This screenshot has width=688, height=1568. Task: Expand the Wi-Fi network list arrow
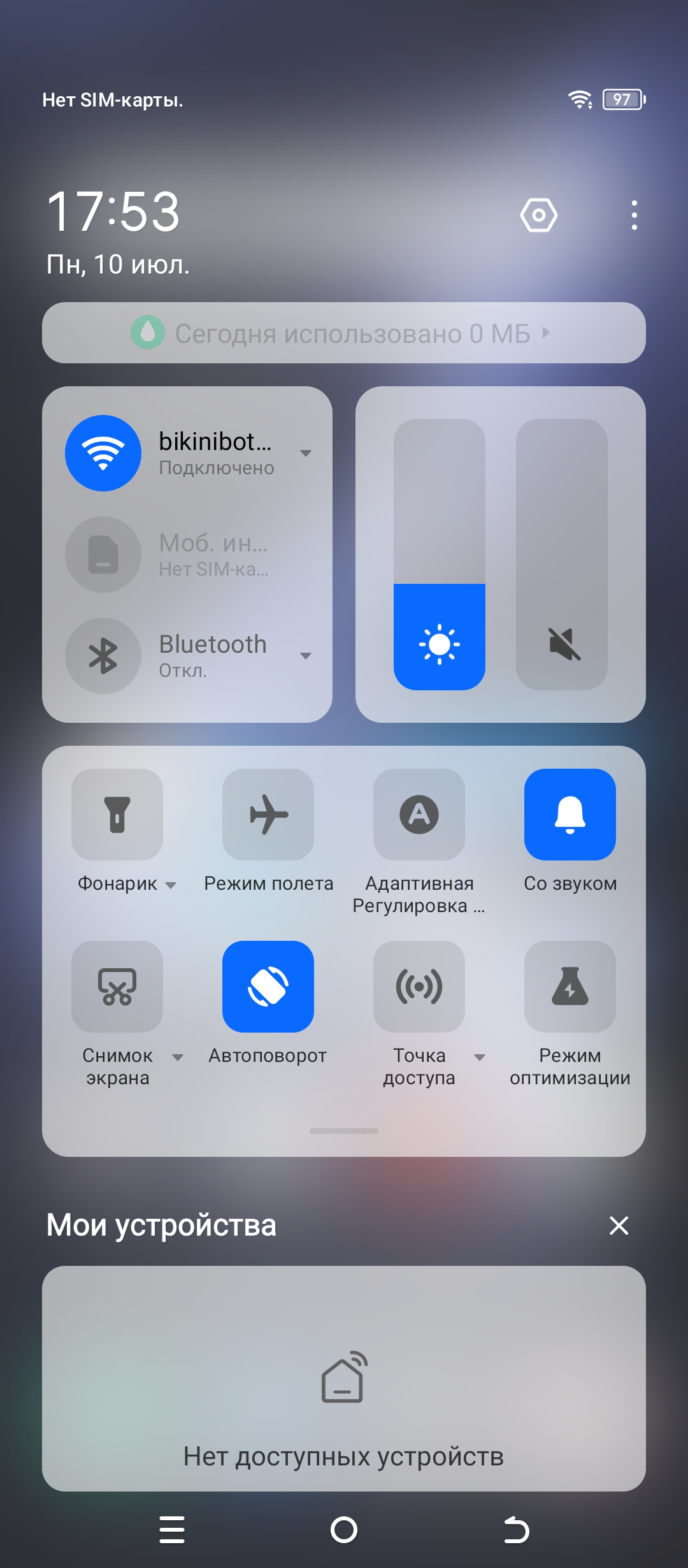[x=306, y=453]
